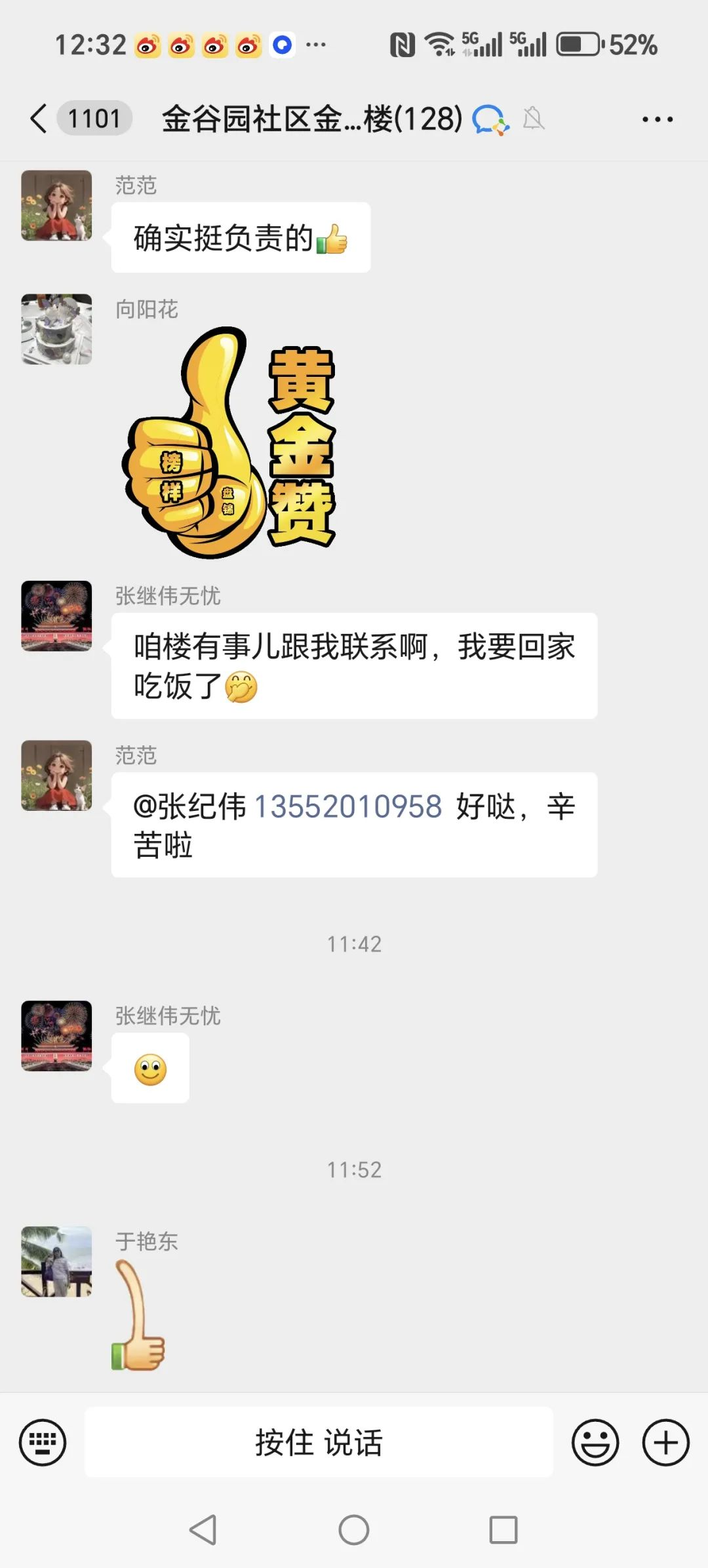Screen dimensions: 708x1568
Task: Go back to the chat list
Action: (x=39, y=119)
